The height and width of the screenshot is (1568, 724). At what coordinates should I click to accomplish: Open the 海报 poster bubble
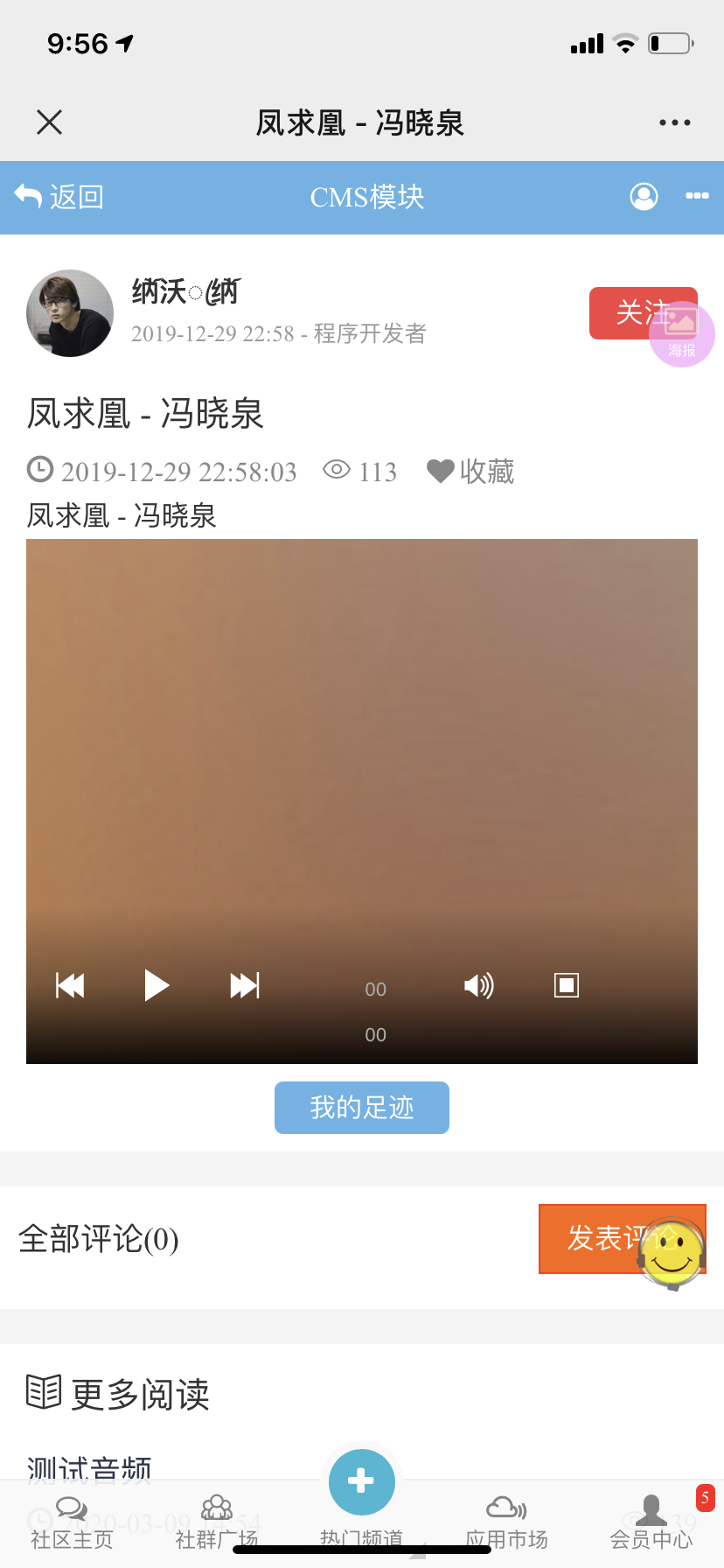click(x=683, y=336)
